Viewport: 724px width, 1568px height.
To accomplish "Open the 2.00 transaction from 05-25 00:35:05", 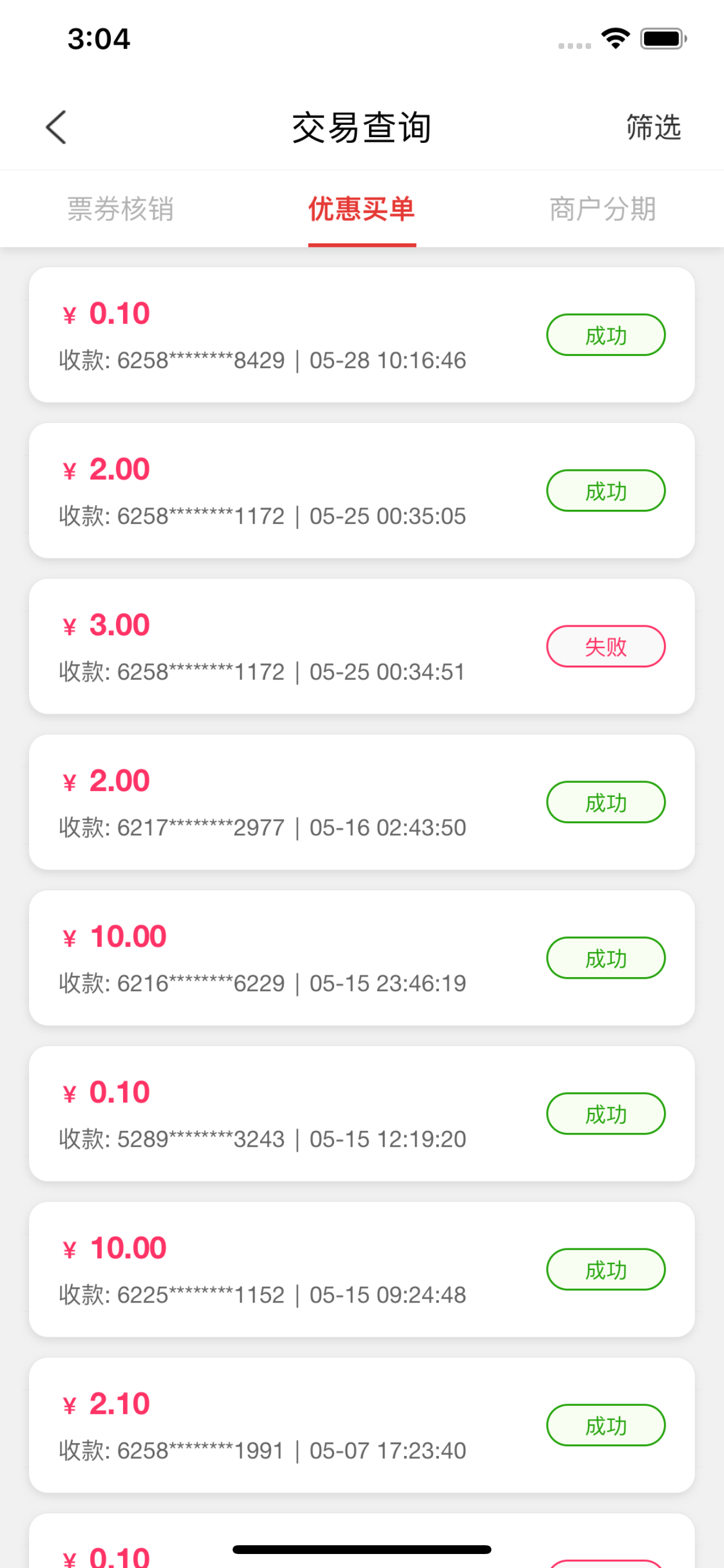I will [362, 491].
